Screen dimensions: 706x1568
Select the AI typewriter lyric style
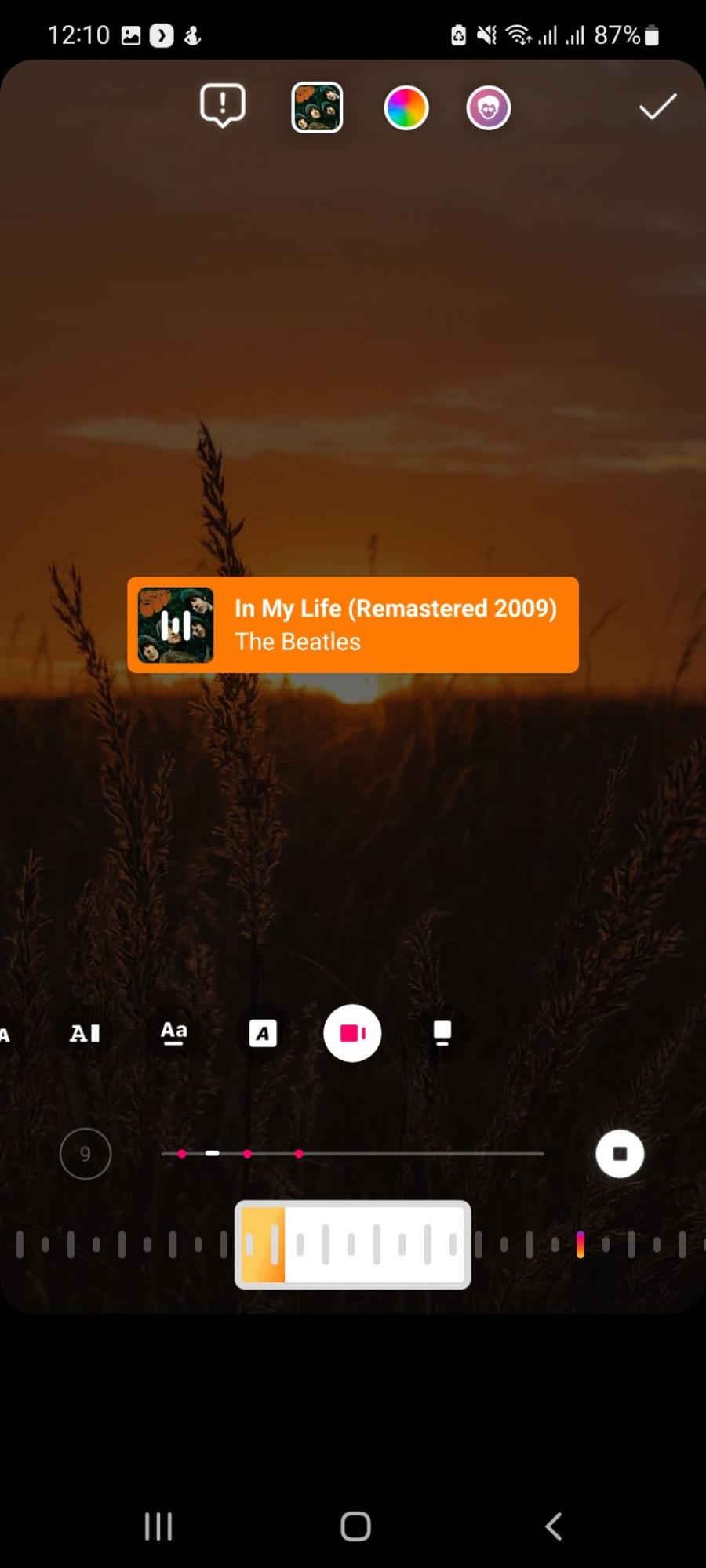click(85, 1033)
